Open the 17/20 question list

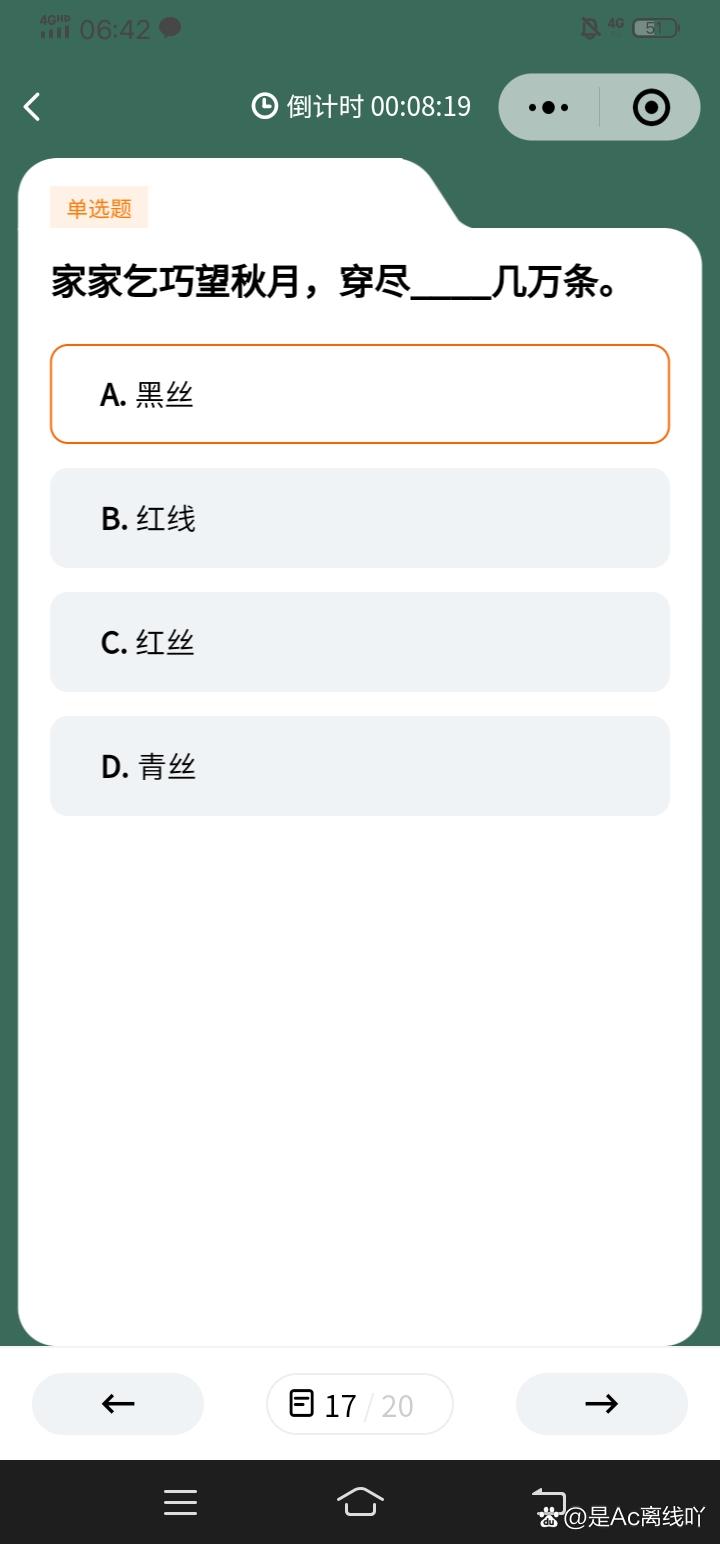pyautogui.click(x=360, y=1404)
